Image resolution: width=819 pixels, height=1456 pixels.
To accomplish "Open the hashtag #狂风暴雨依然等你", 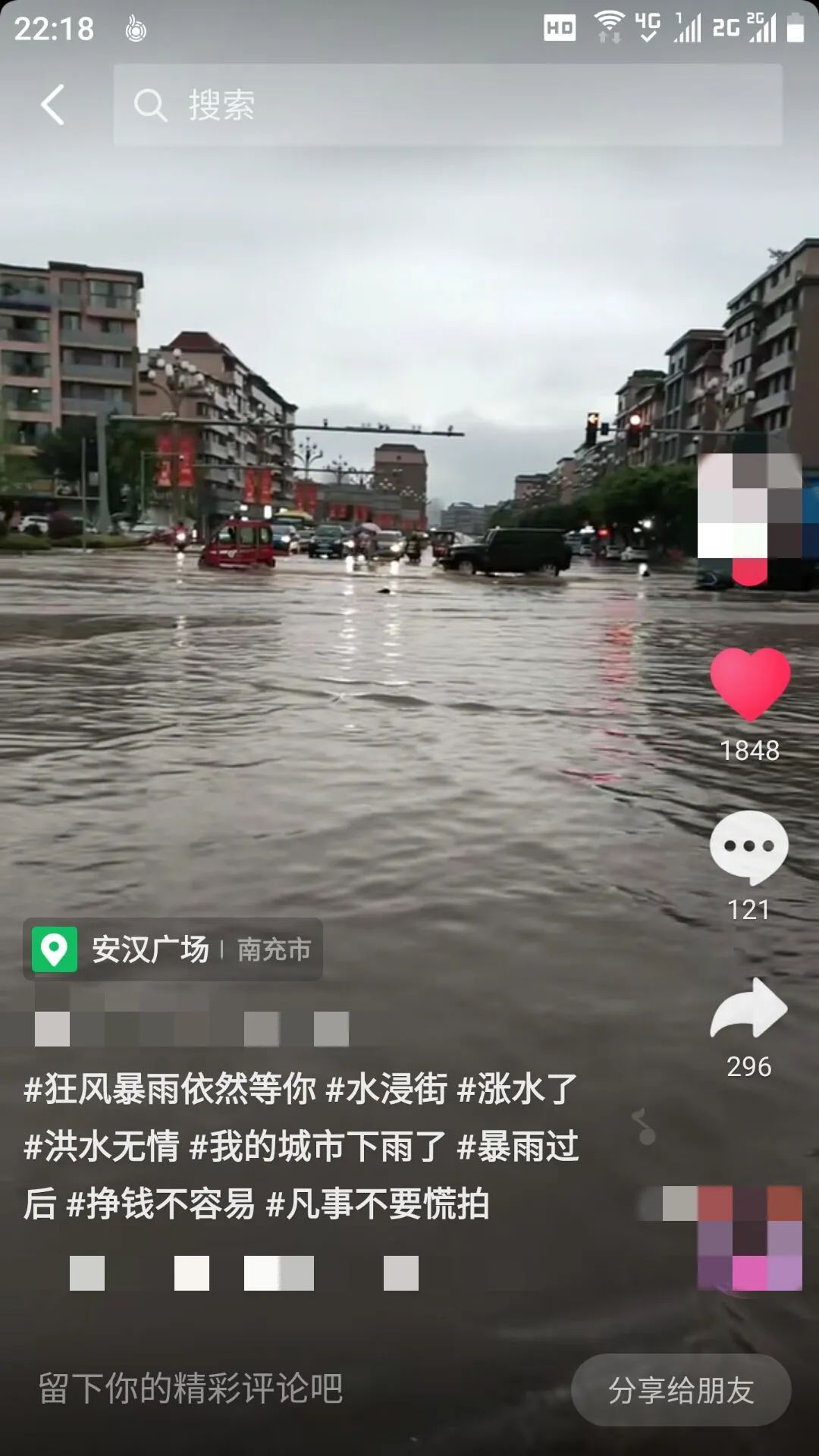I will pyautogui.click(x=170, y=1089).
